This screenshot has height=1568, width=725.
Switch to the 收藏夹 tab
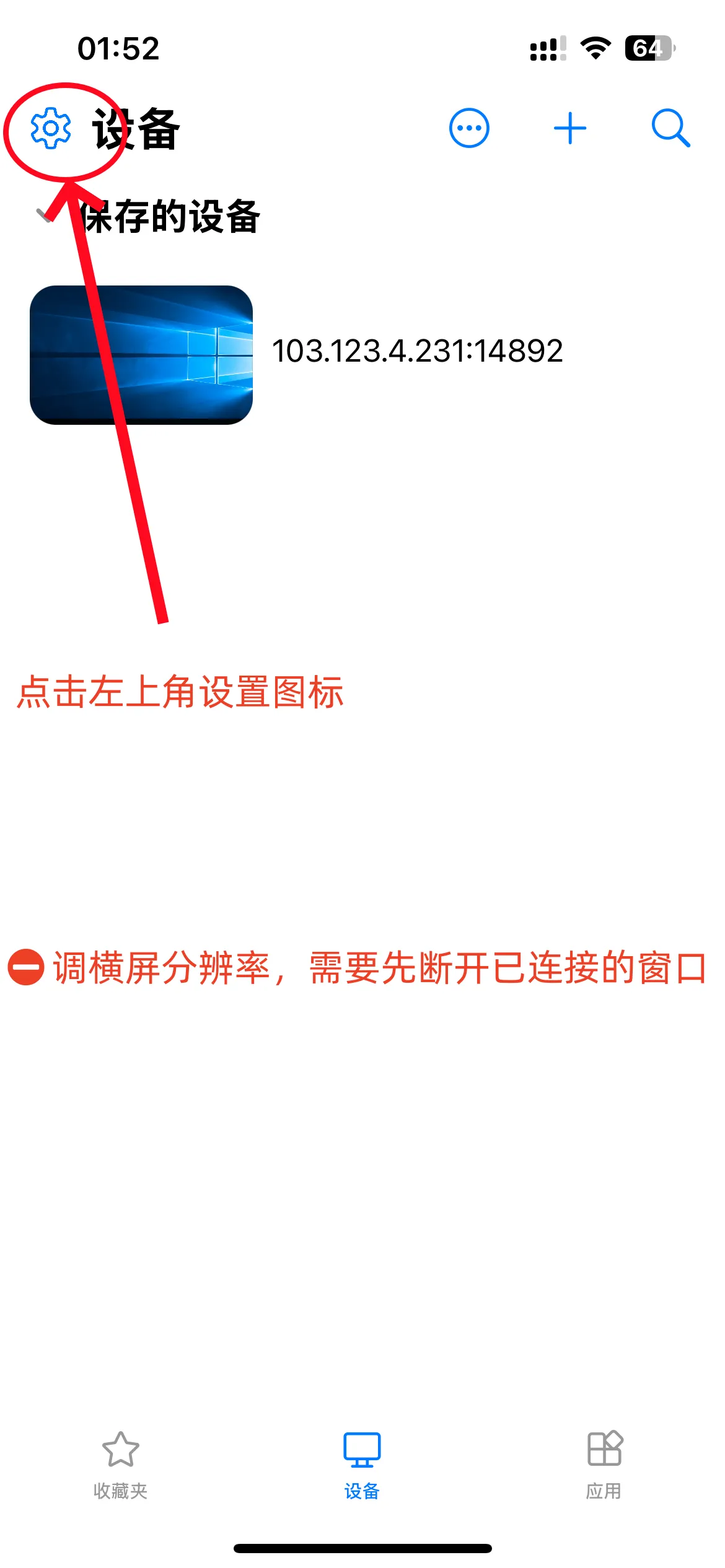(120, 1464)
